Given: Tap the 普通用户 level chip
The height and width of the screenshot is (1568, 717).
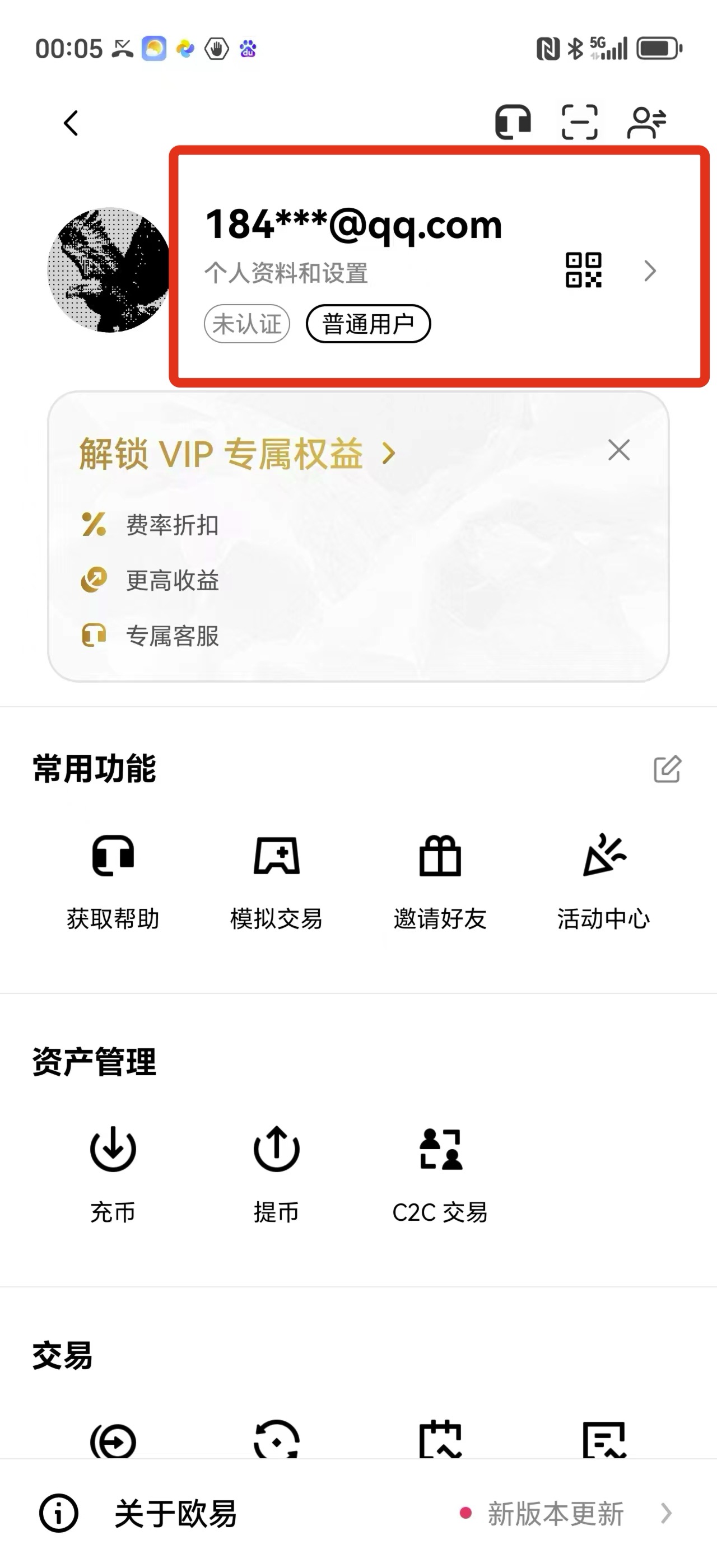Looking at the screenshot, I should point(368,324).
